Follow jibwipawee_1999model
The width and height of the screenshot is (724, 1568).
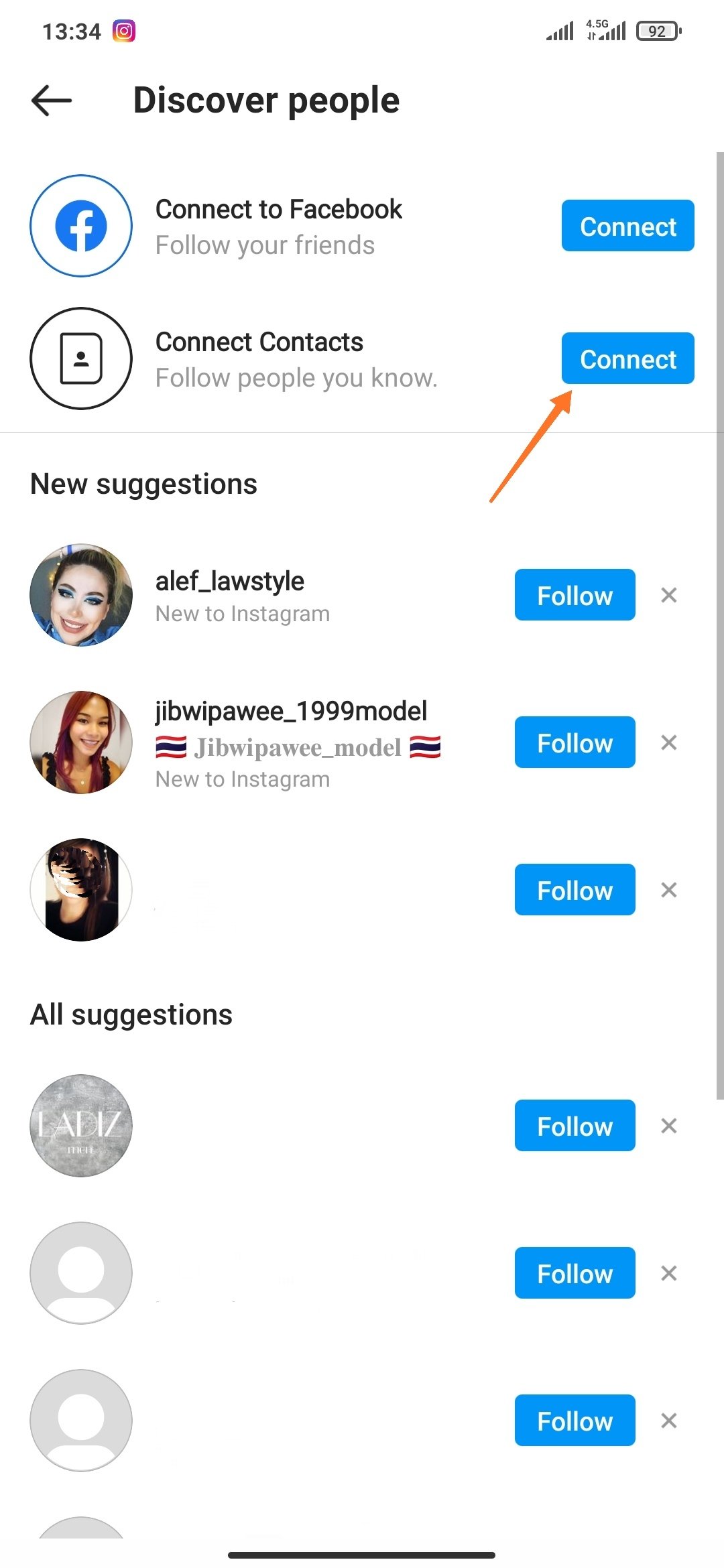click(x=575, y=742)
